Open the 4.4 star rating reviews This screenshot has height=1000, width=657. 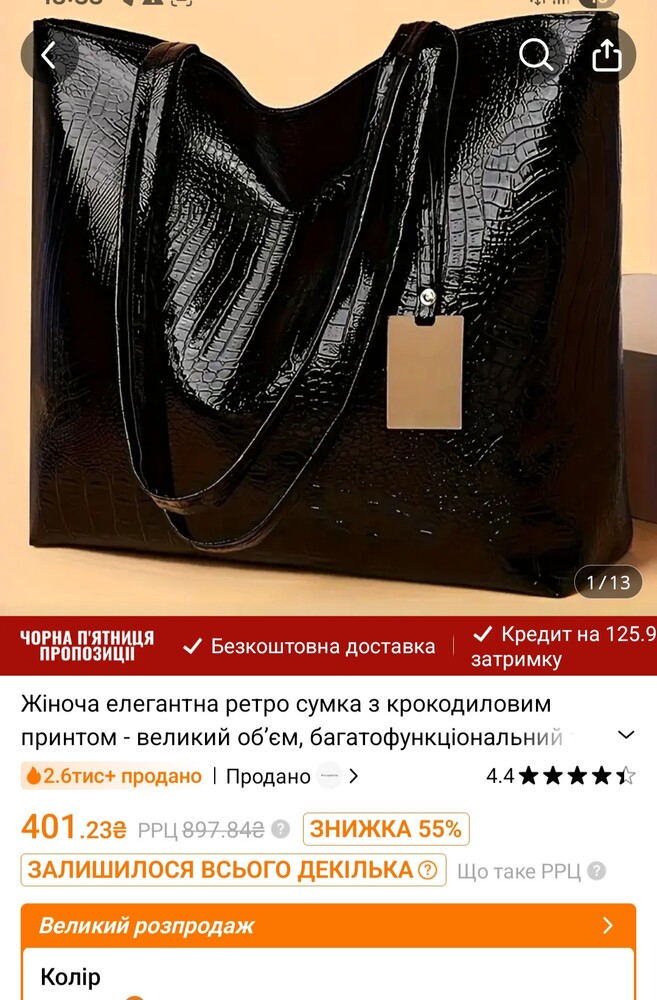[x=560, y=776]
